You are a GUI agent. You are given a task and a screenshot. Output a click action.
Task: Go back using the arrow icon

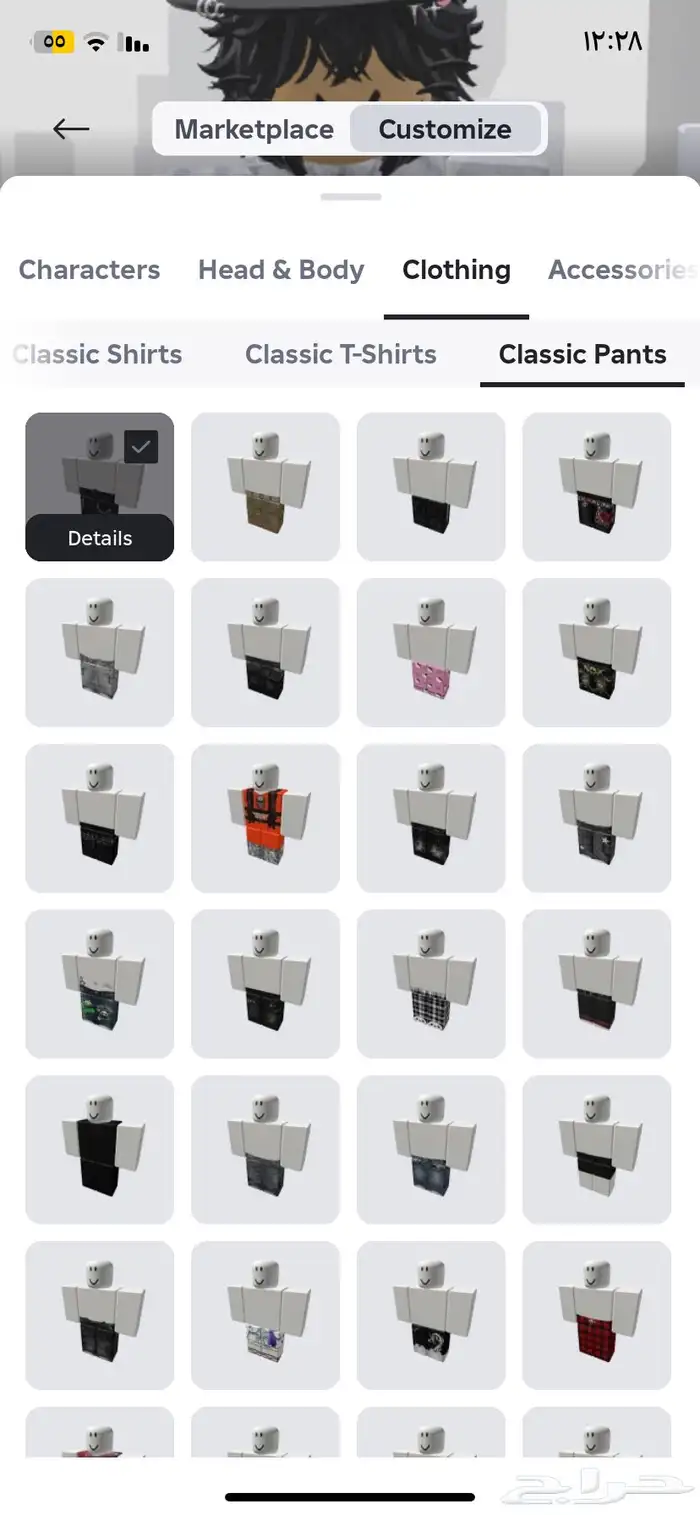71,128
